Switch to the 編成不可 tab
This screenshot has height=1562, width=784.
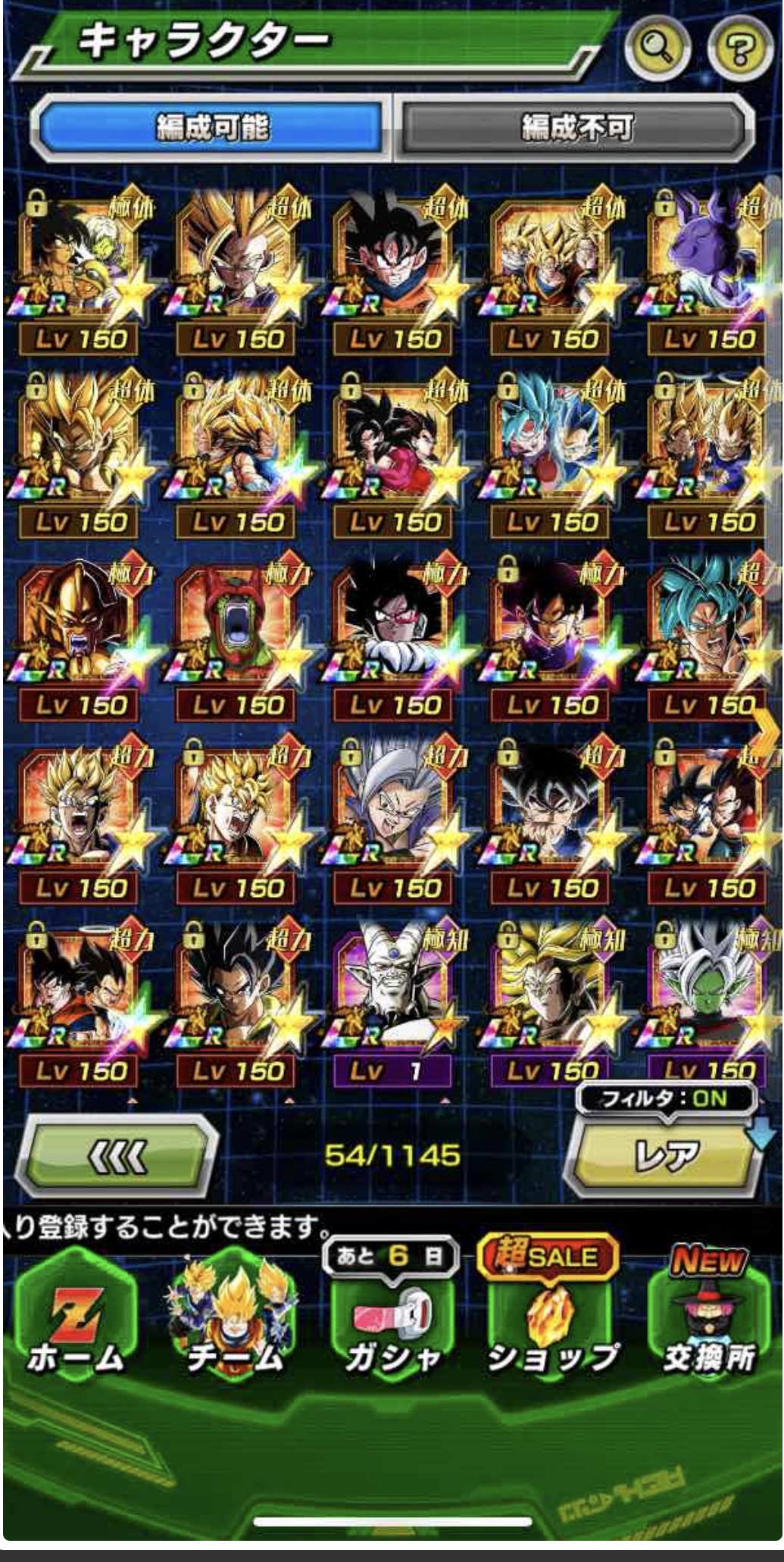pos(576,127)
